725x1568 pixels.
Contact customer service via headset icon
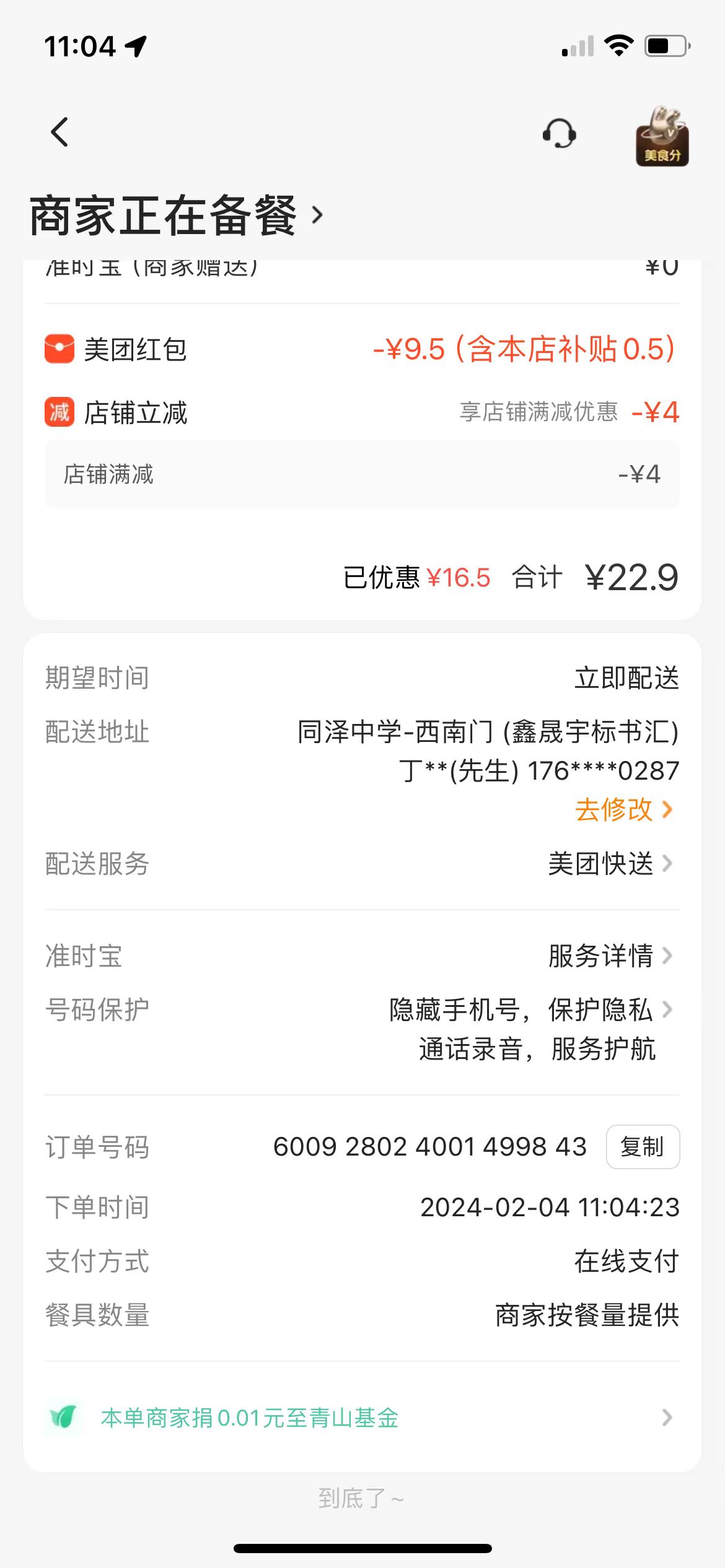click(x=559, y=133)
